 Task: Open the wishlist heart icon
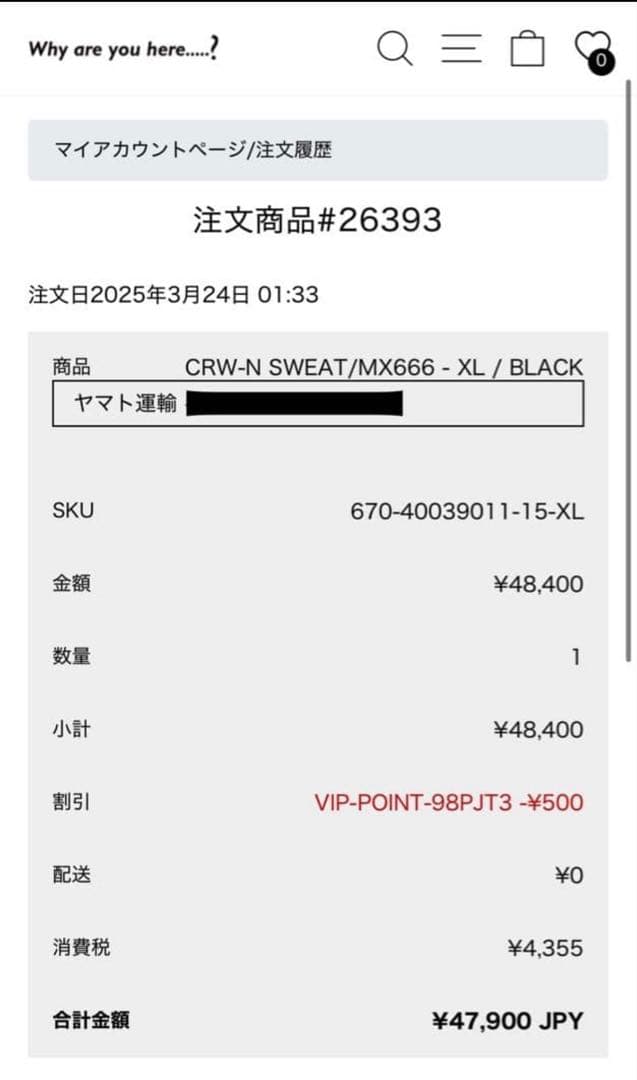593,48
